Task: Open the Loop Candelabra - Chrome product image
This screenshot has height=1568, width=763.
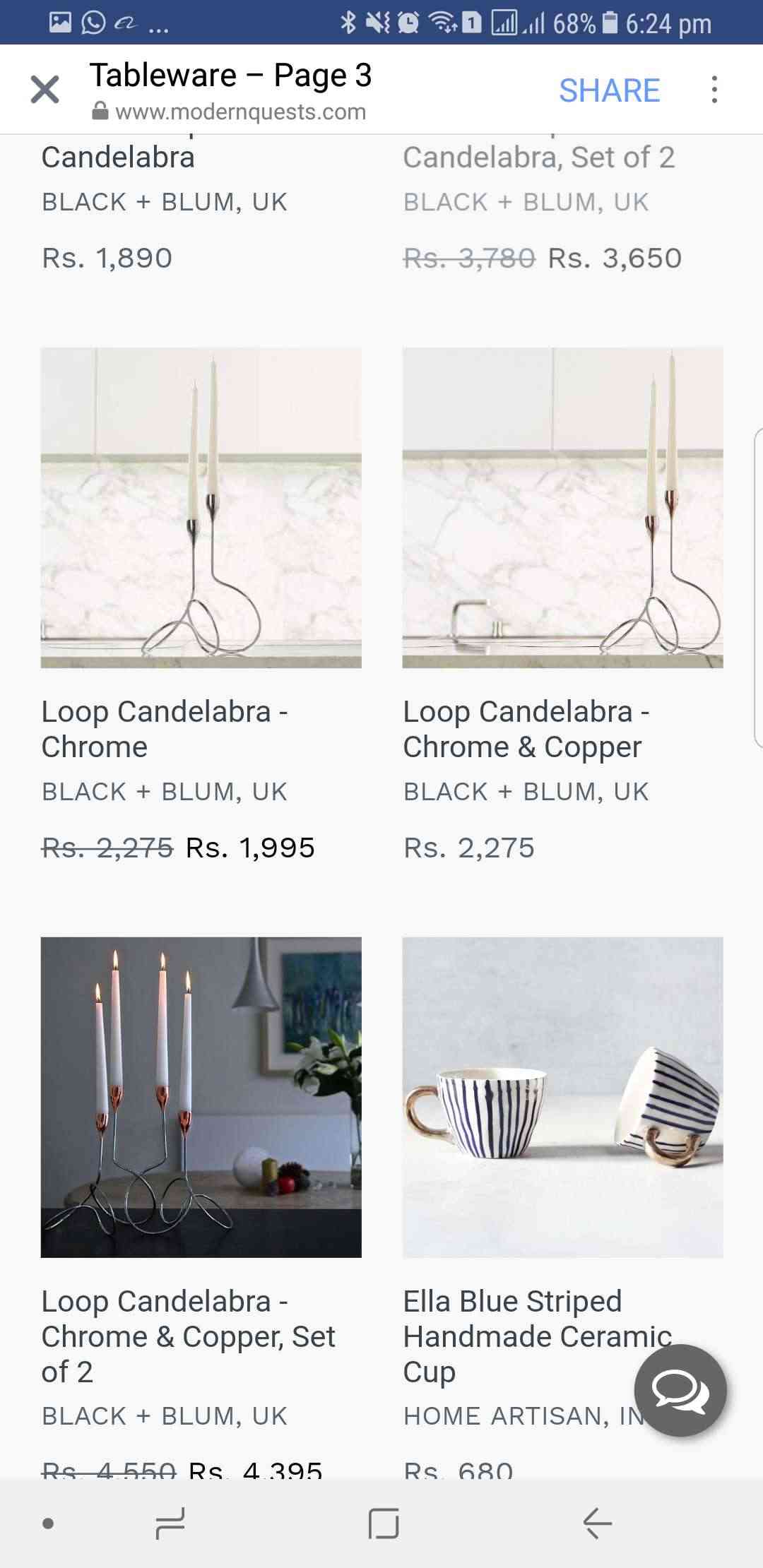Action: (201, 508)
